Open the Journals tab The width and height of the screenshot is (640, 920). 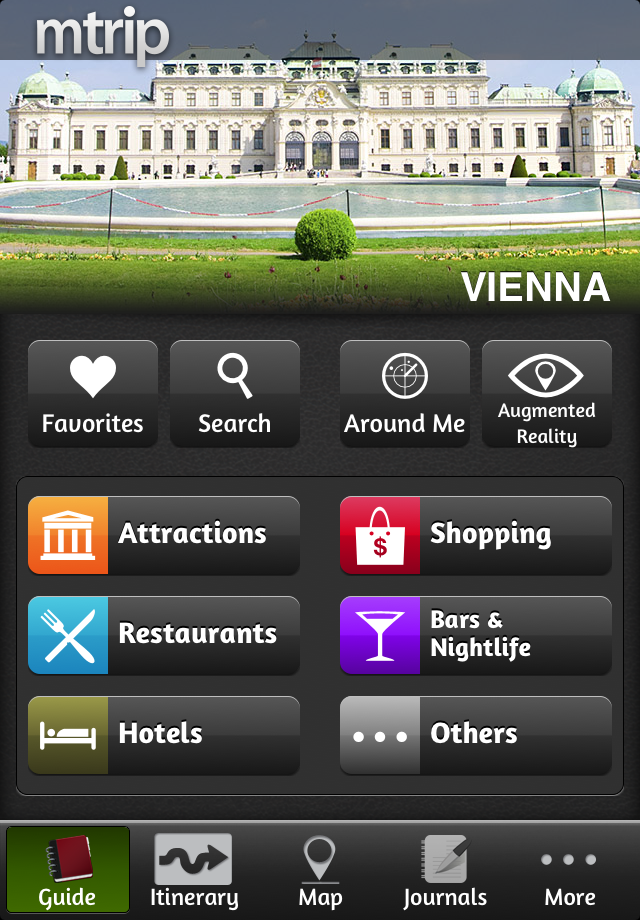(445, 870)
